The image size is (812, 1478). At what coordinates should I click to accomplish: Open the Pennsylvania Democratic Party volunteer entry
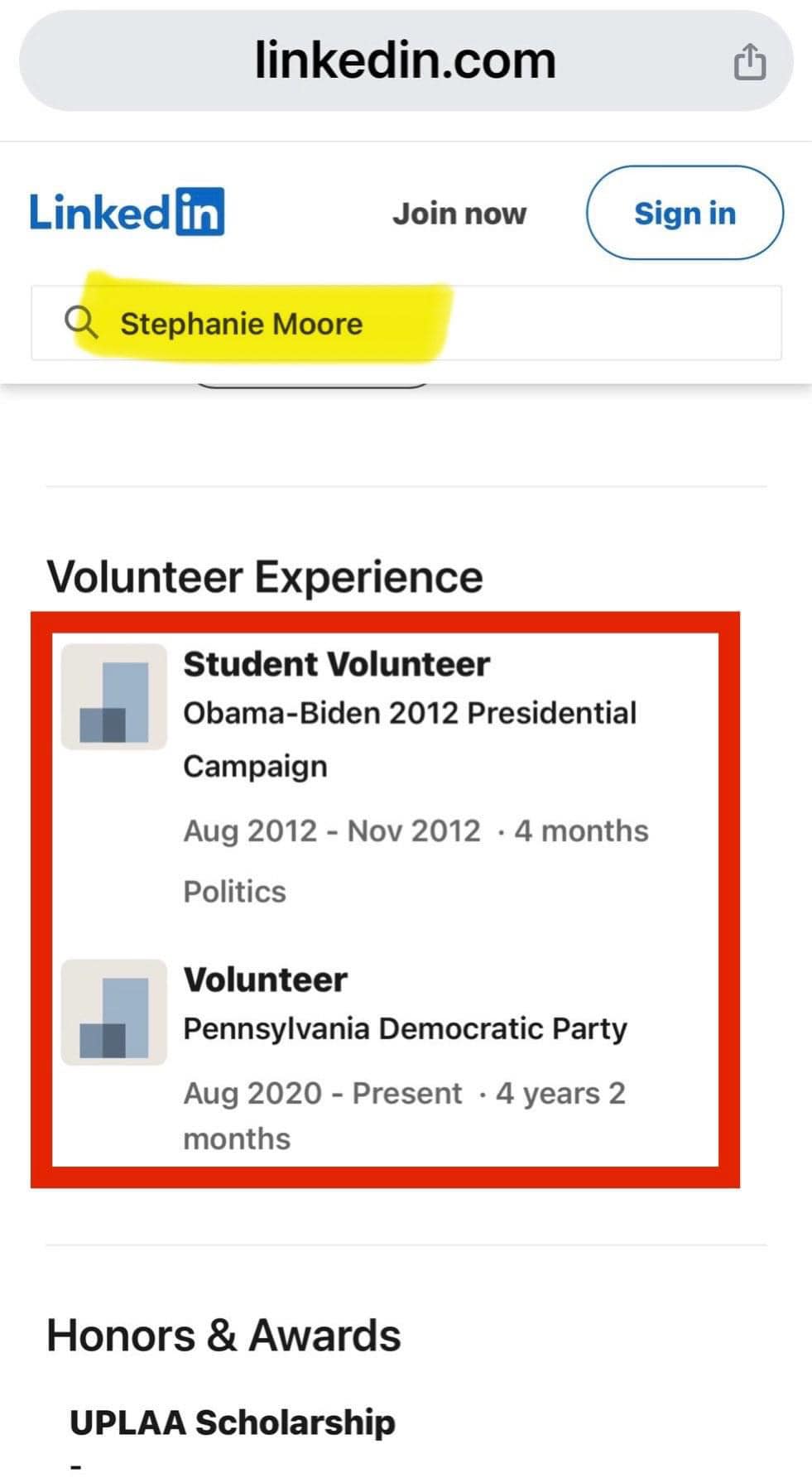tap(405, 1028)
